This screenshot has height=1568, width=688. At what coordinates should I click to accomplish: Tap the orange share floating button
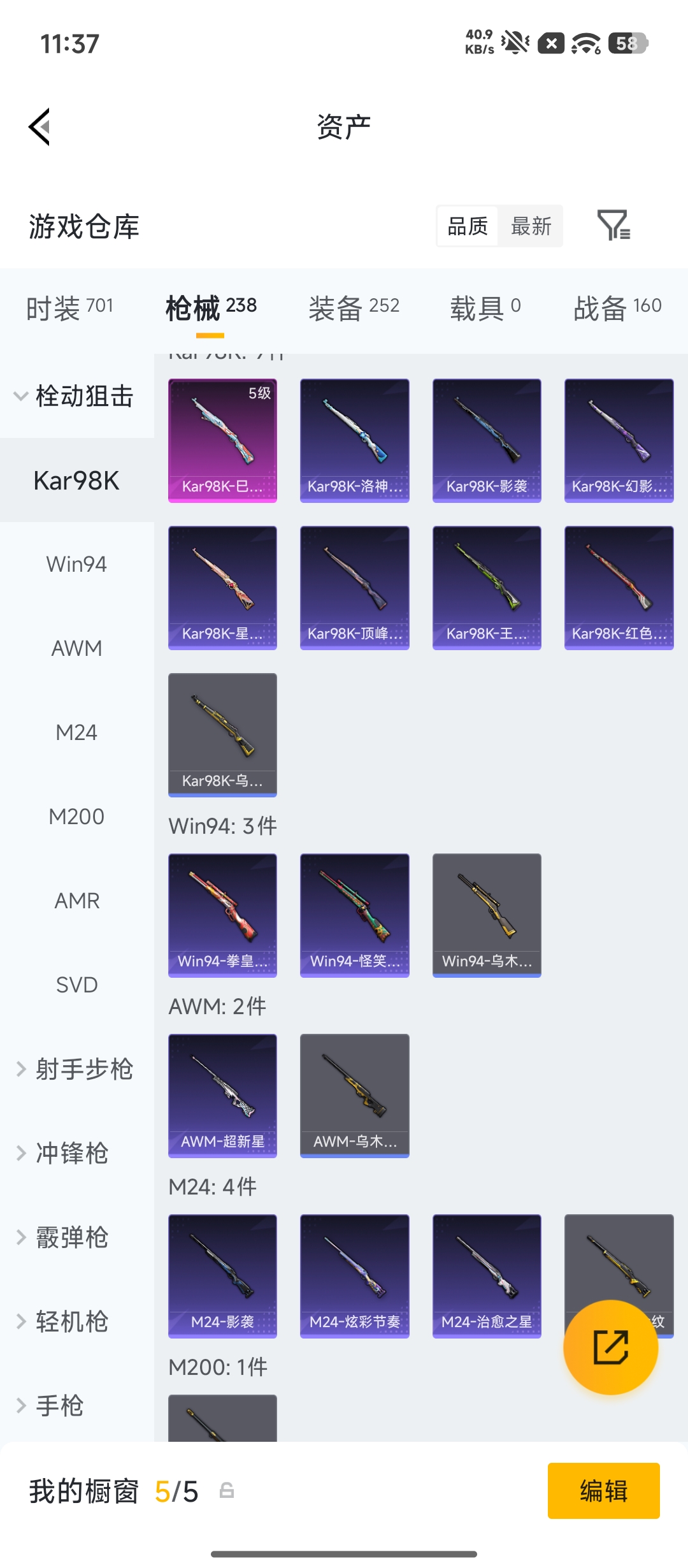click(610, 1347)
